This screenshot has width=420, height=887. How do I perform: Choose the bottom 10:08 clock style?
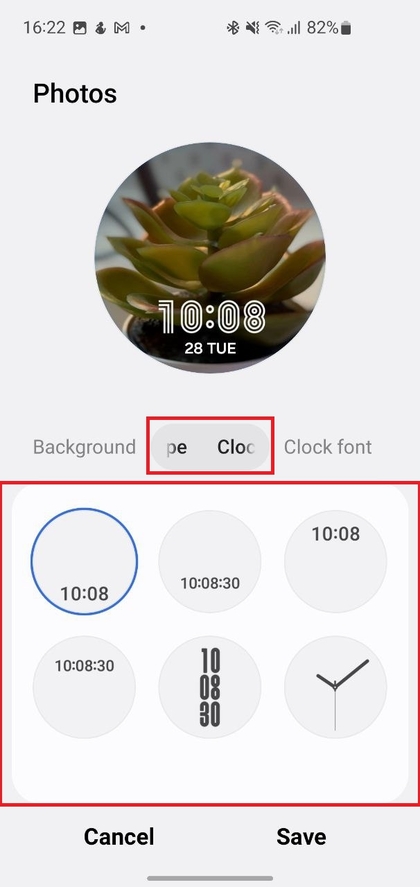tap(84, 562)
